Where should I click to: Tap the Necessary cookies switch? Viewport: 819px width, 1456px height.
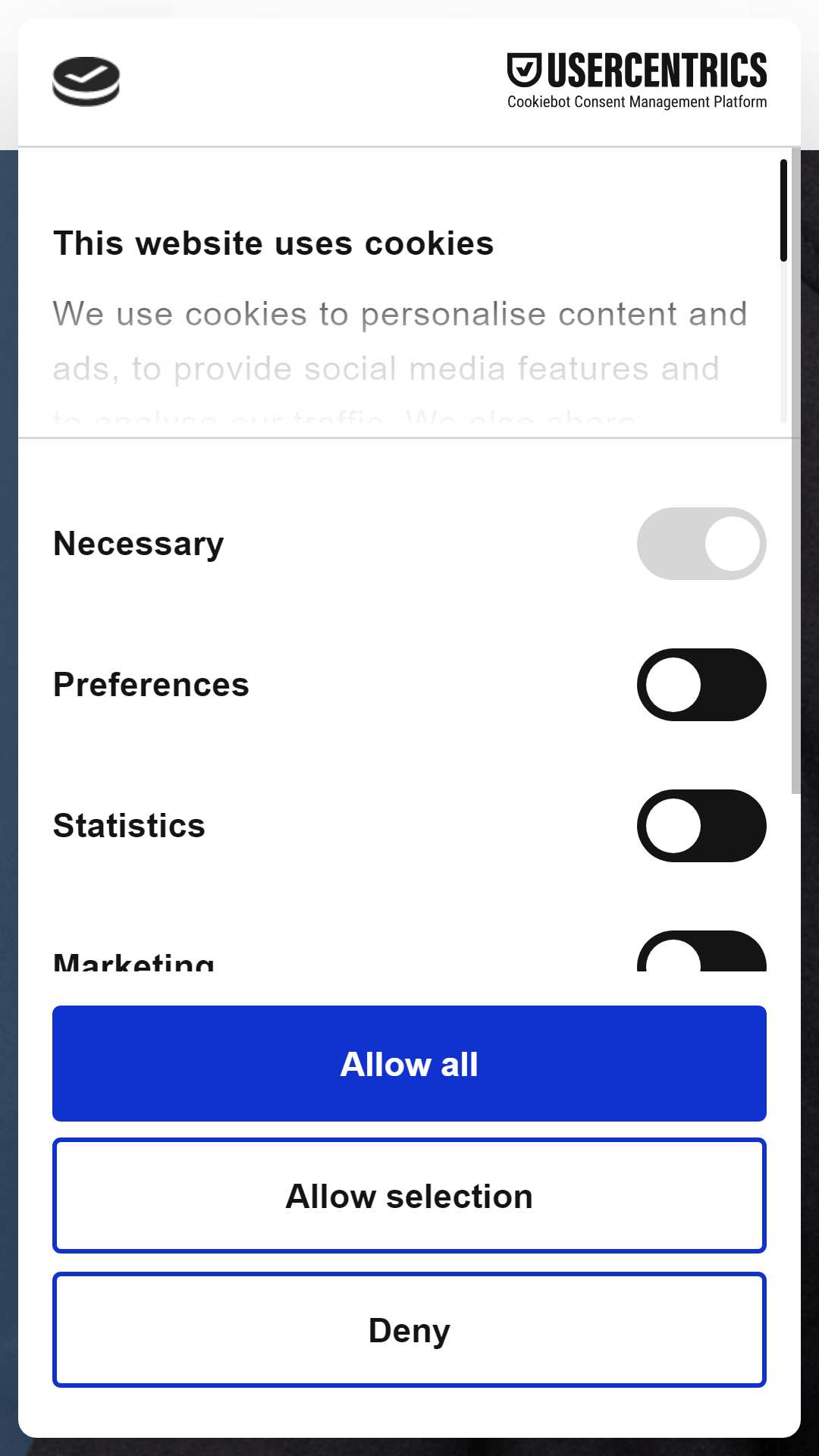701,544
